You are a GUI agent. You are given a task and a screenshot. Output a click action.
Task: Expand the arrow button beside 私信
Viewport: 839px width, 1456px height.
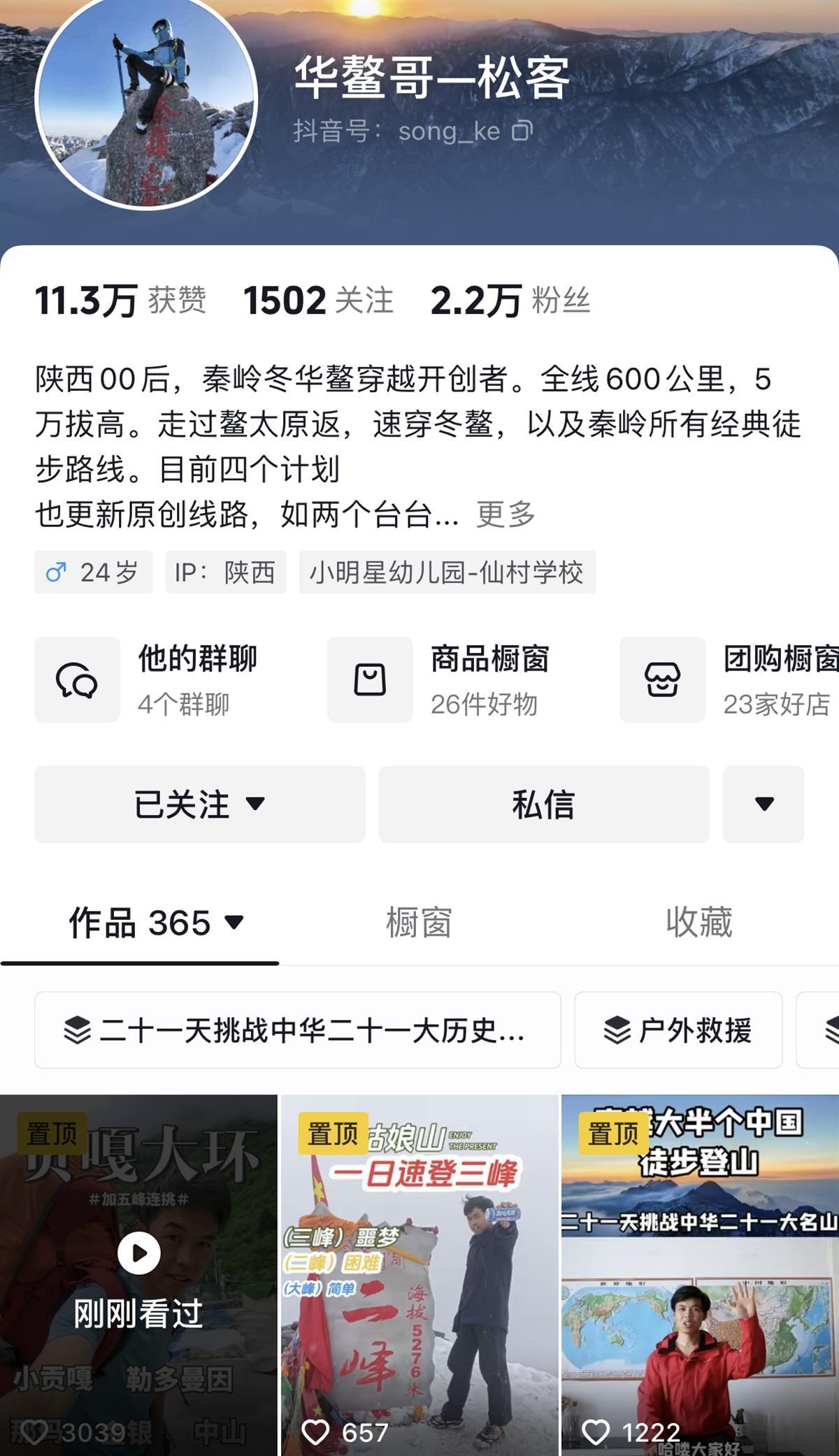point(763,804)
